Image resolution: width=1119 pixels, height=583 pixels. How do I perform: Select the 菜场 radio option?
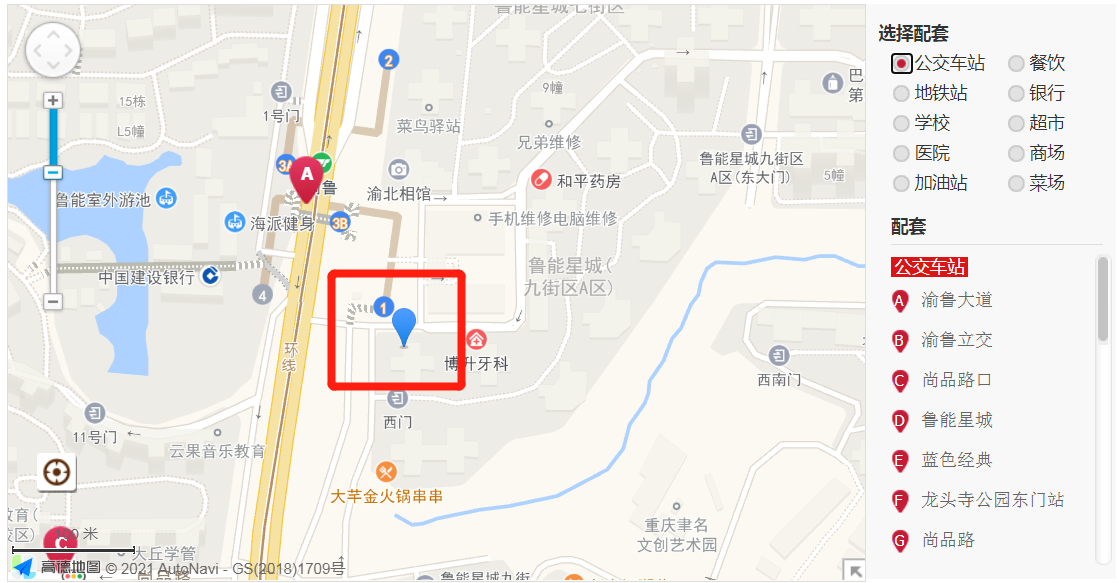pos(1016,183)
